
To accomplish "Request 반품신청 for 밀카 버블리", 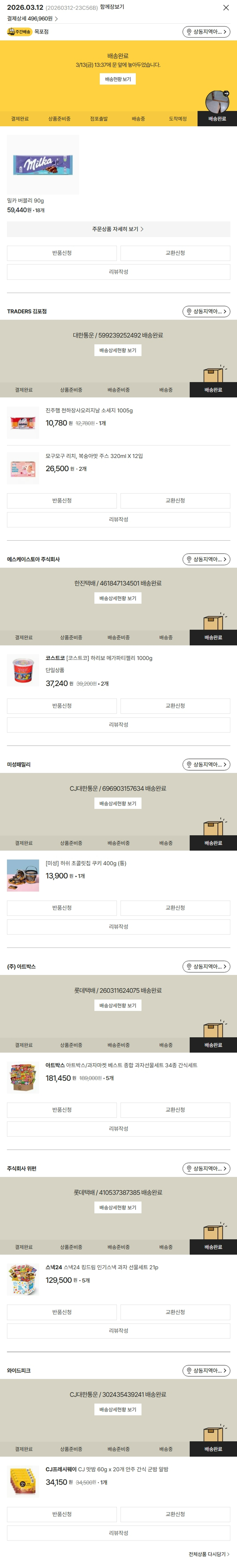I will click(62, 253).
